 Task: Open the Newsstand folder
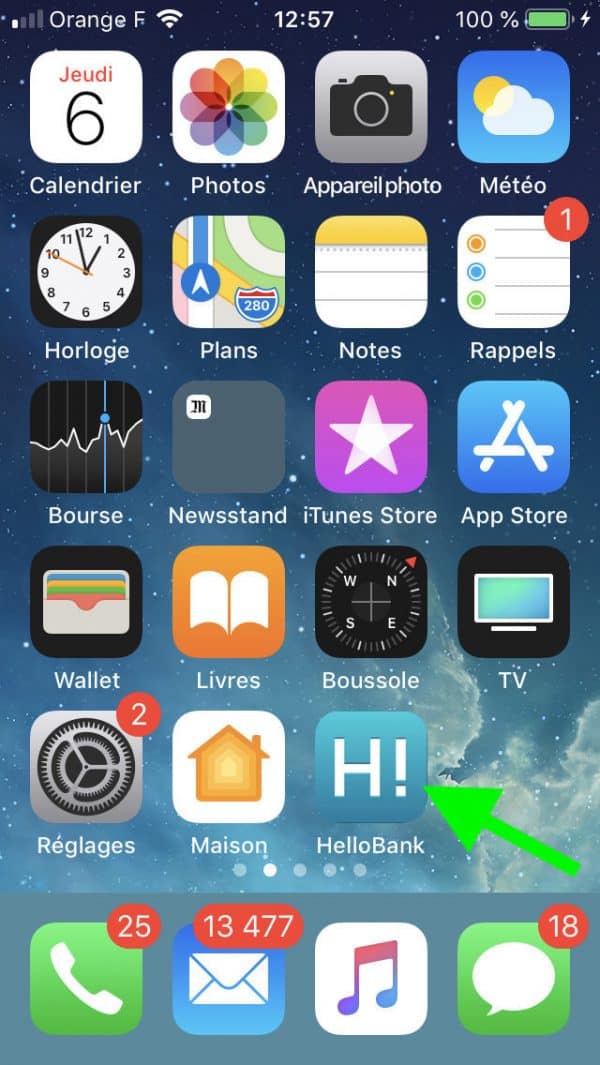coord(228,437)
